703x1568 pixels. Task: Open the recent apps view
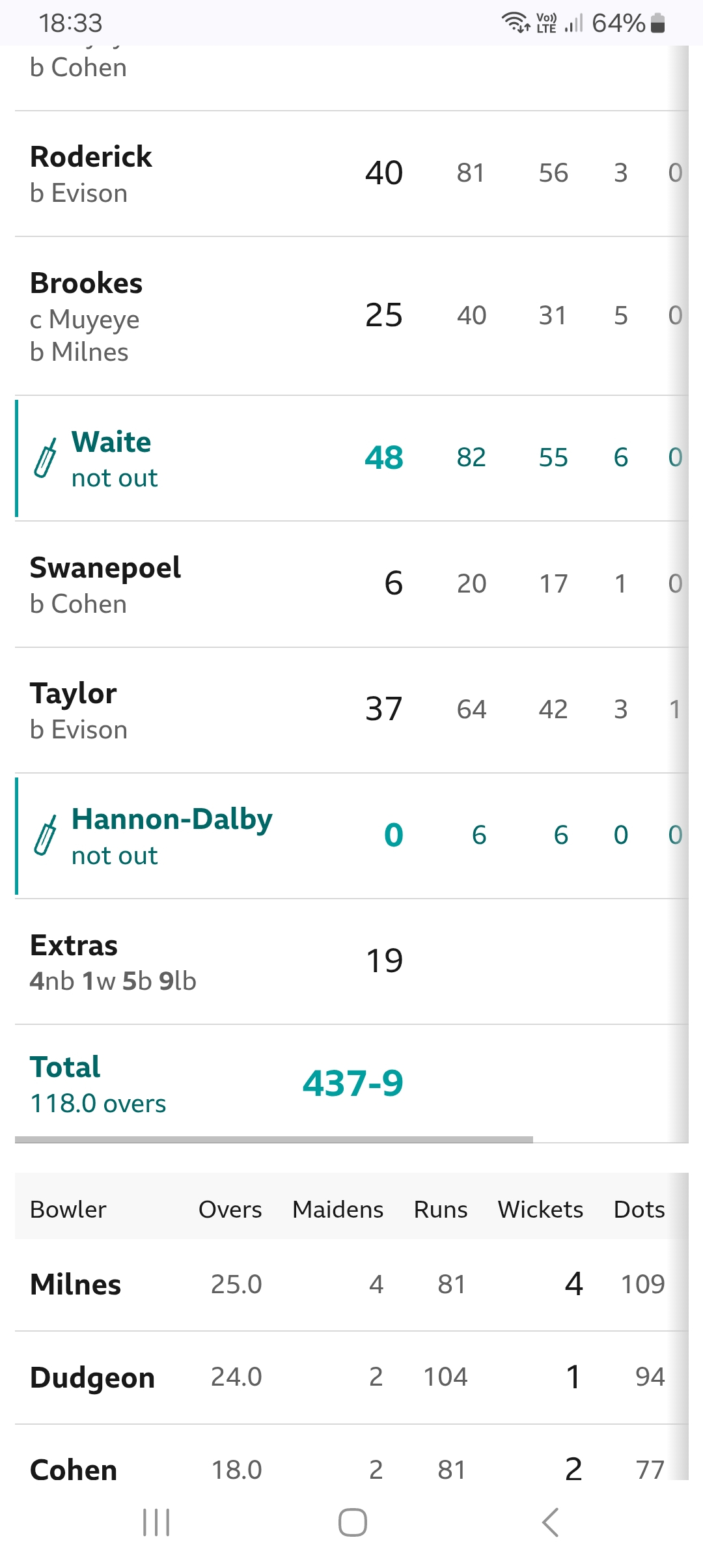pyautogui.click(x=156, y=1522)
